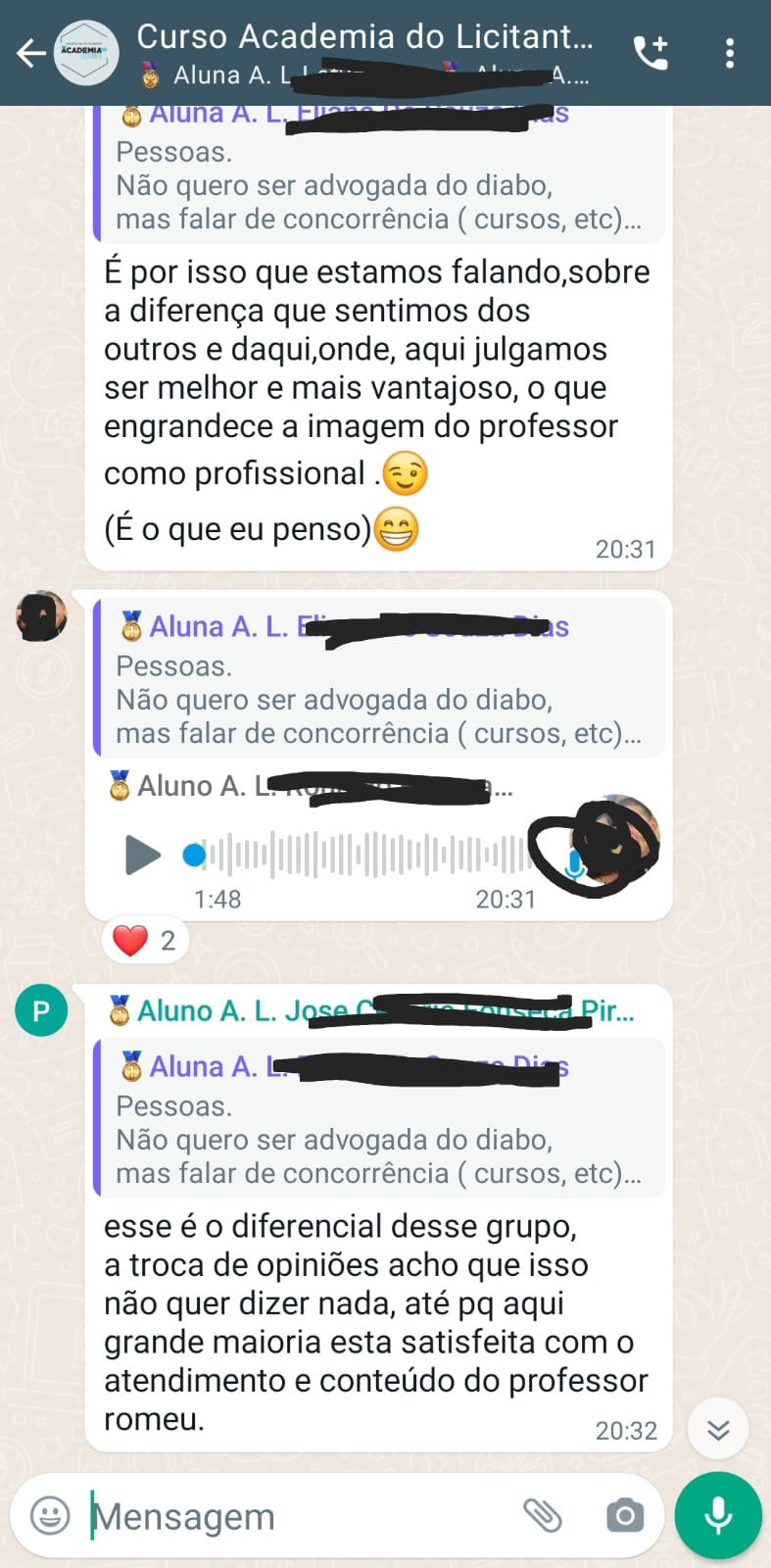Image resolution: width=771 pixels, height=1568 pixels.
Task: Attach a file with the paperclip
Action: coord(542,1516)
